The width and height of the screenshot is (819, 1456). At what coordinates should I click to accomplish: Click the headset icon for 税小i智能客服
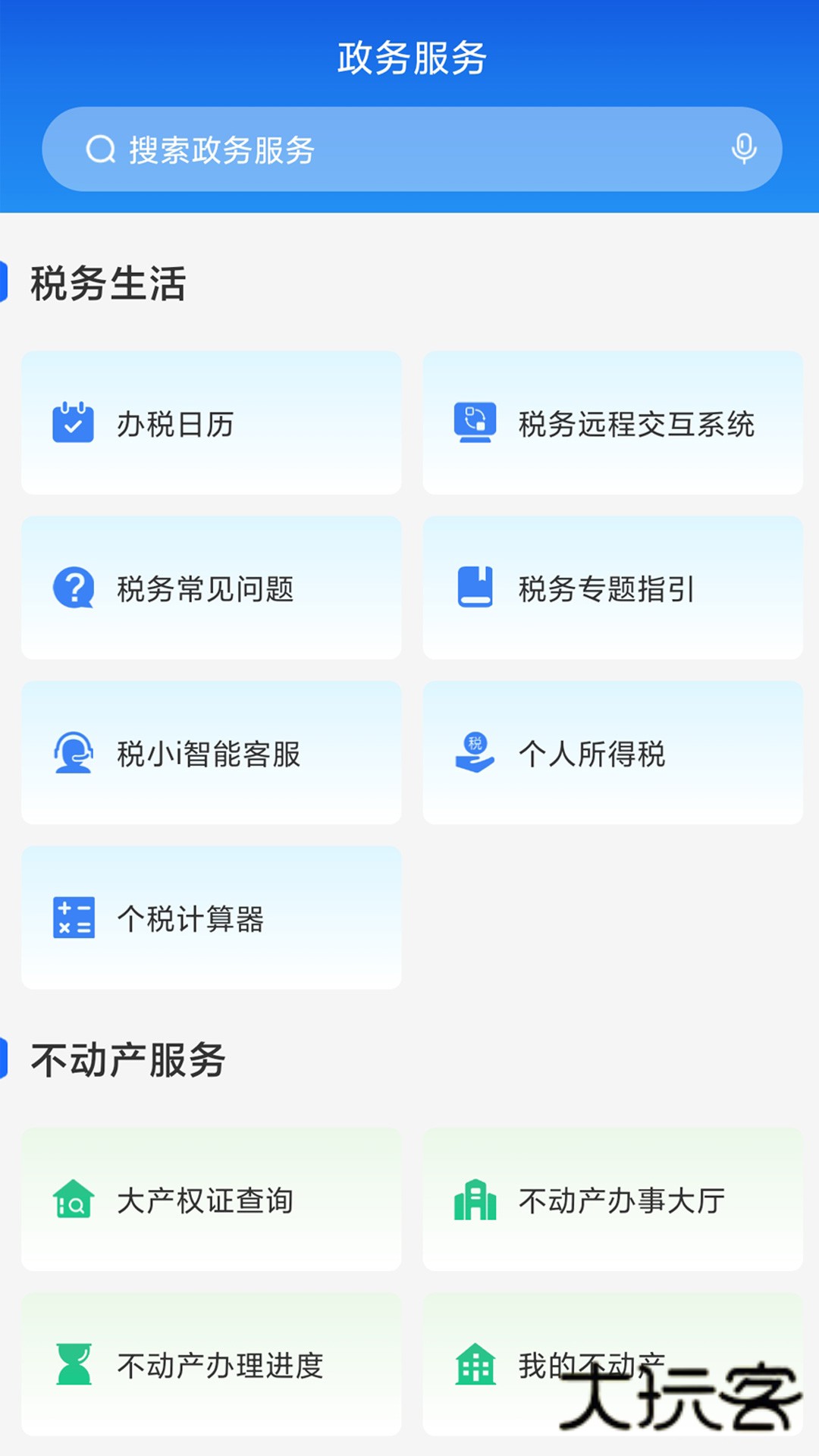coord(73,753)
